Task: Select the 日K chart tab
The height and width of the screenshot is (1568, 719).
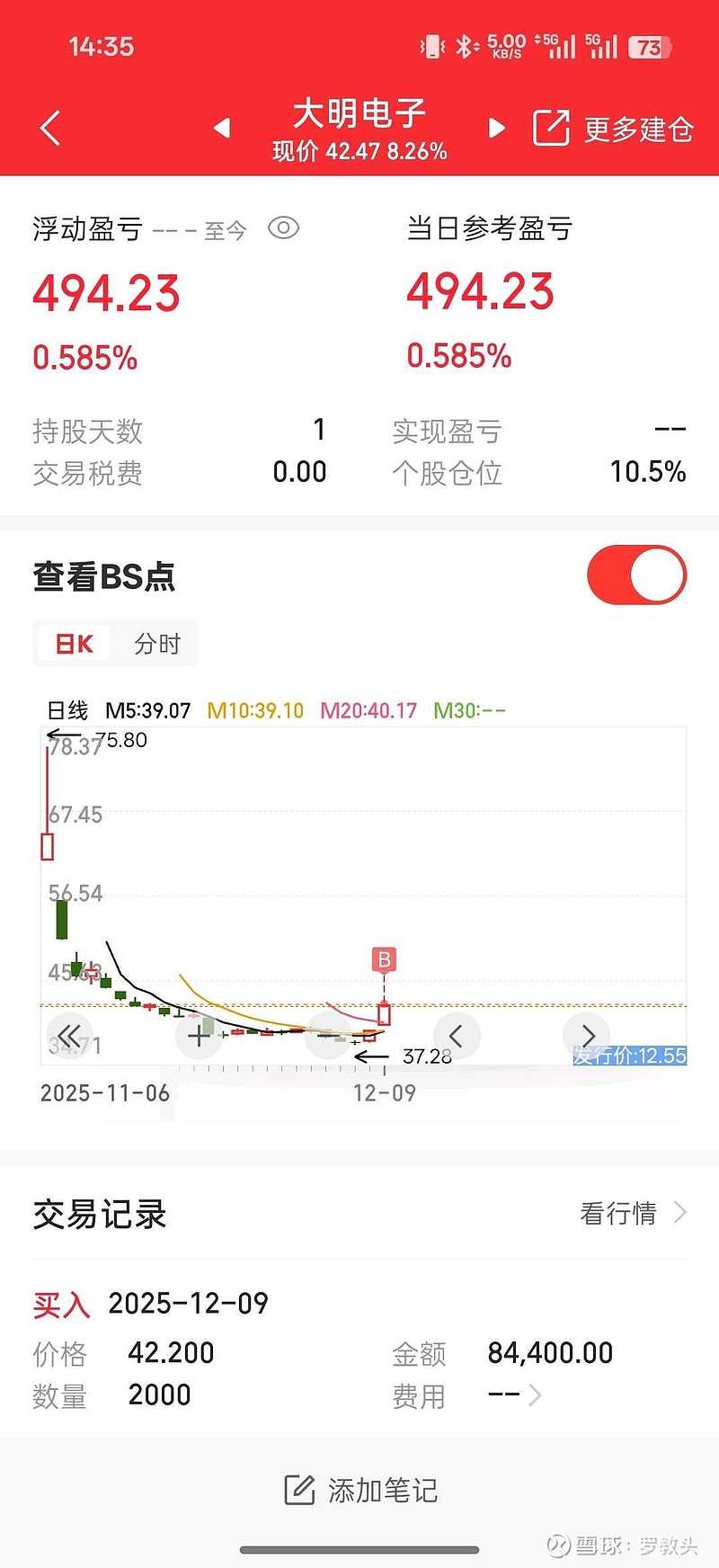Action: [75, 643]
